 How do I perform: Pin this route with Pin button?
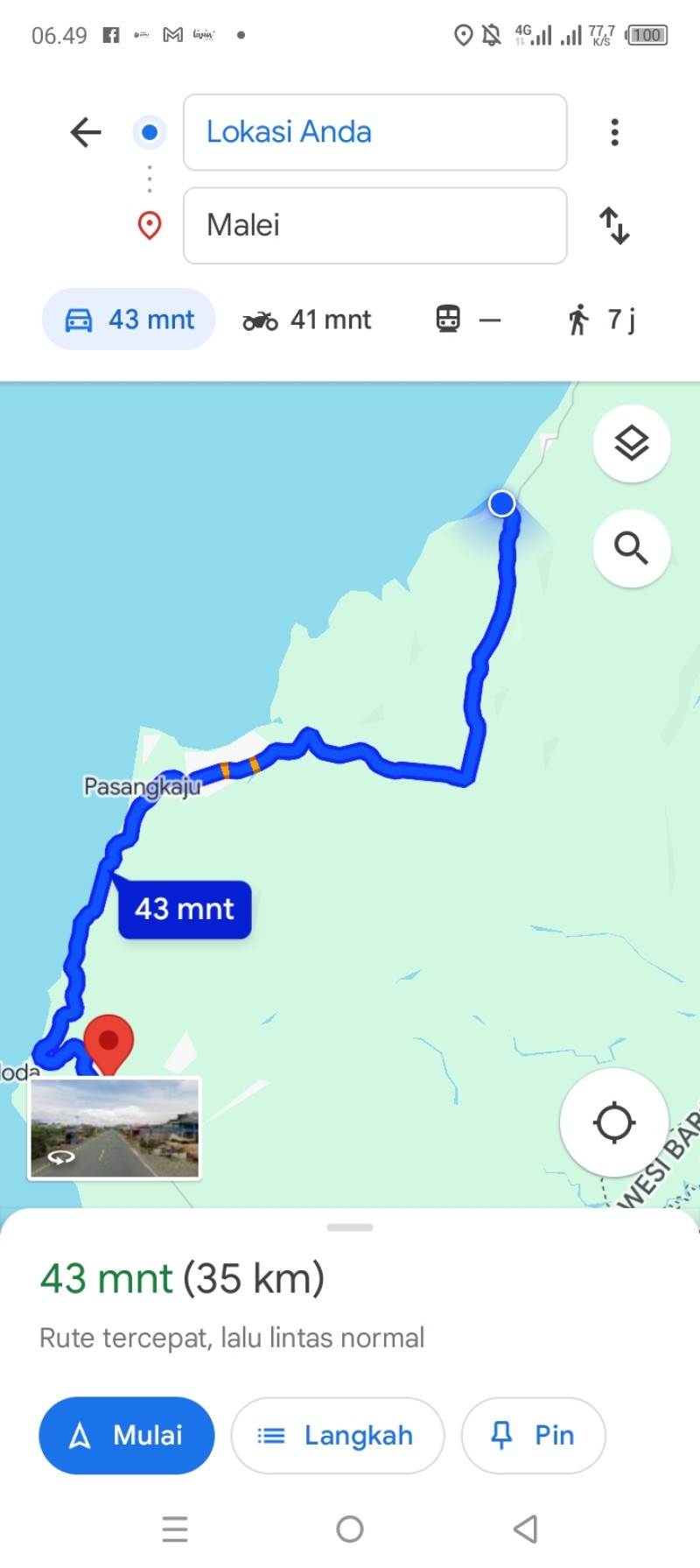(533, 1435)
